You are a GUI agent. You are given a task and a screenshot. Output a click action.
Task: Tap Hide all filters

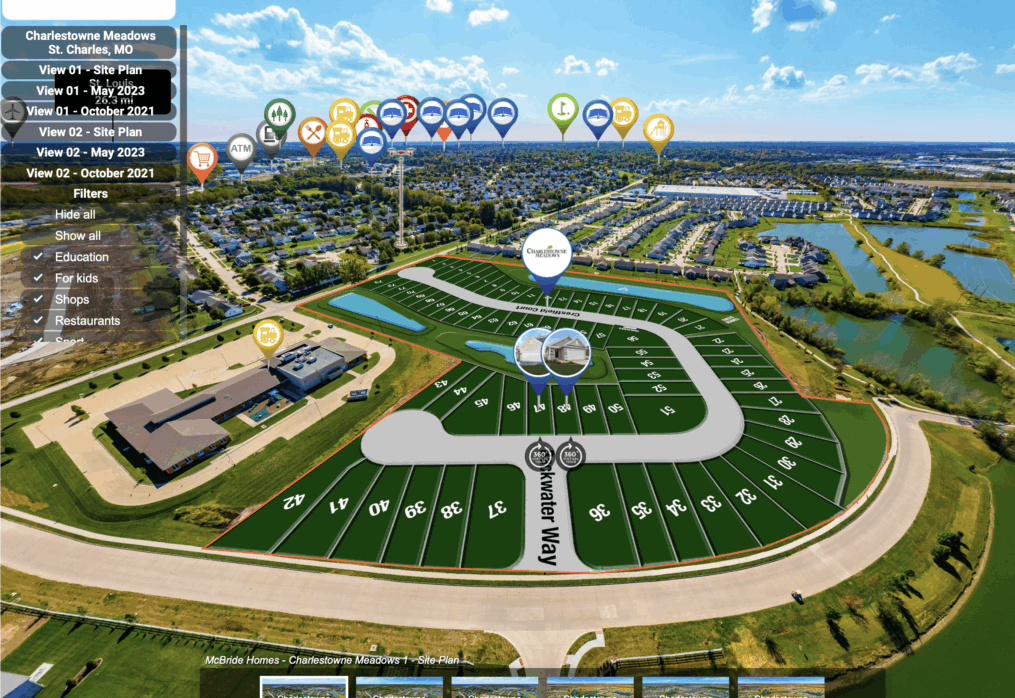[x=75, y=214]
